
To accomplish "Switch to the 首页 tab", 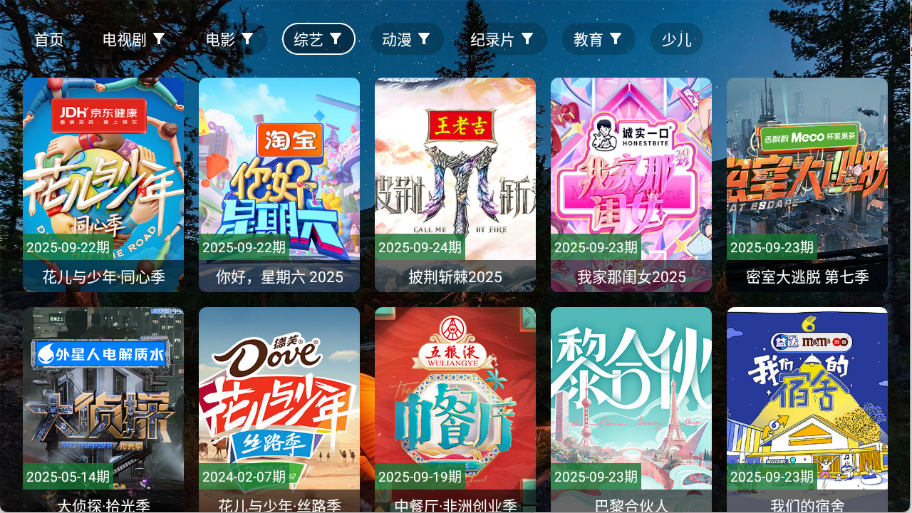I will point(49,39).
